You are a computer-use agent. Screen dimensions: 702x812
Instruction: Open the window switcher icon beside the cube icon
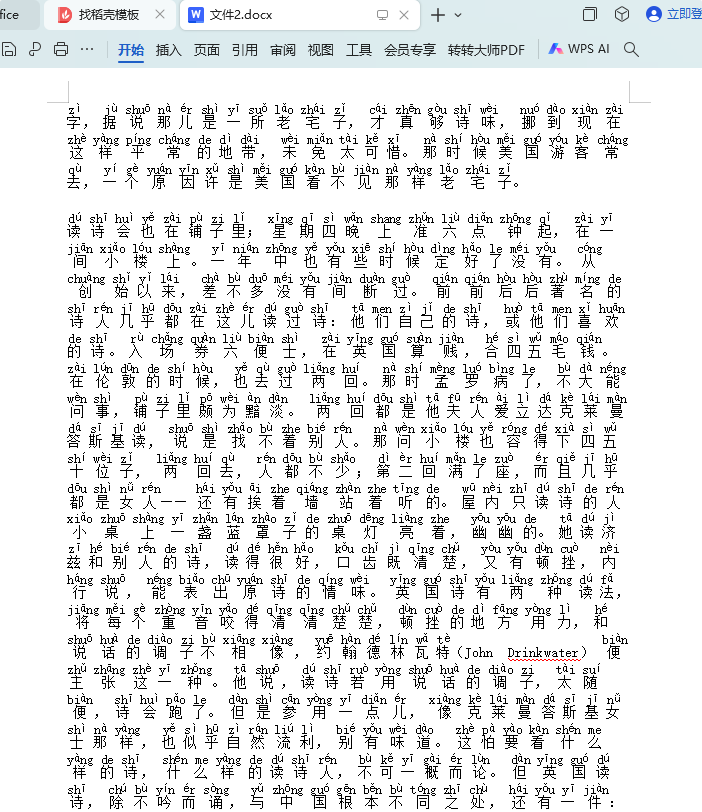click(x=590, y=15)
